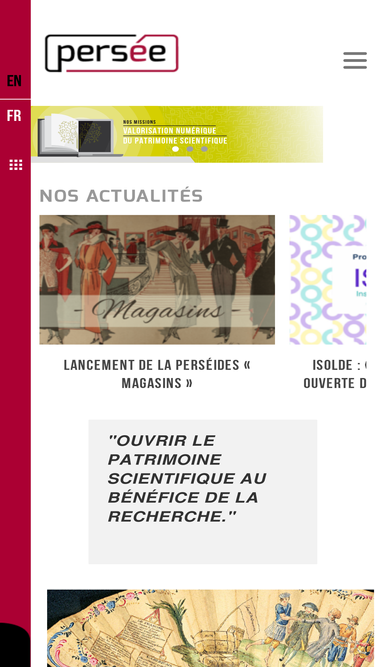
Task: Open the Magasins news image
Action: pyautogui.click(x=157, y=279)
